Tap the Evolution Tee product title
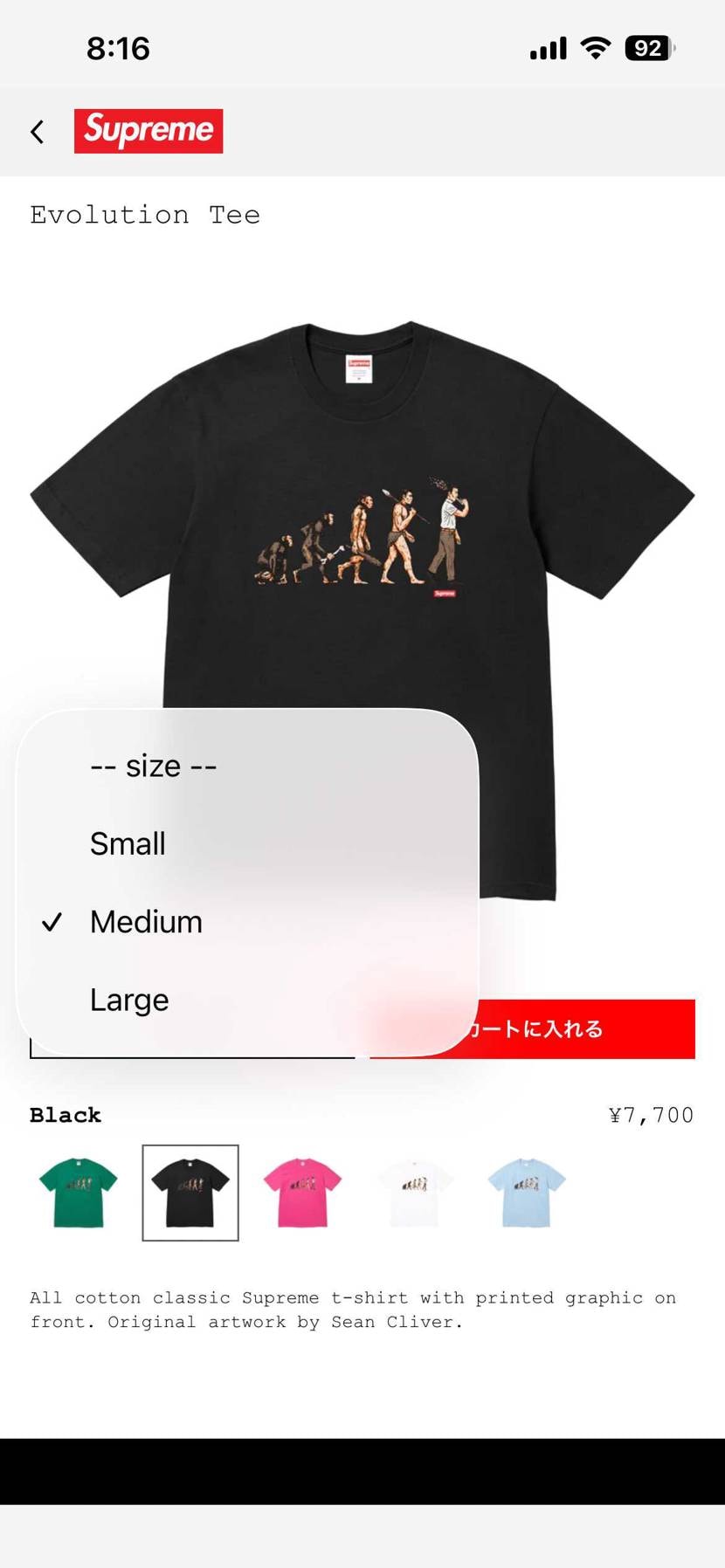Image resolution: width=725 pixels, height=1568 pixels. click(145, 215)
